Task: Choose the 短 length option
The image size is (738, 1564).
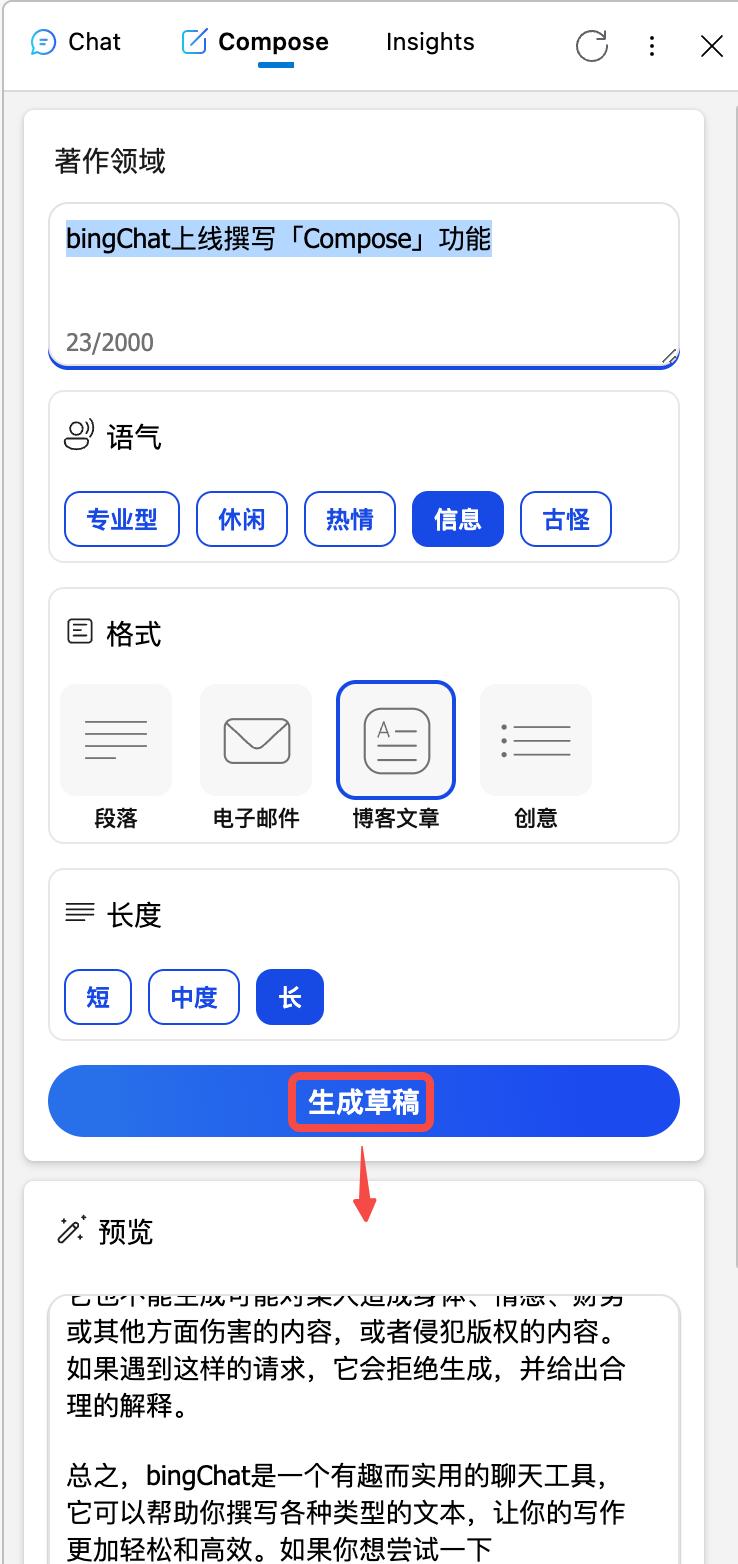Action: [97, 997]
